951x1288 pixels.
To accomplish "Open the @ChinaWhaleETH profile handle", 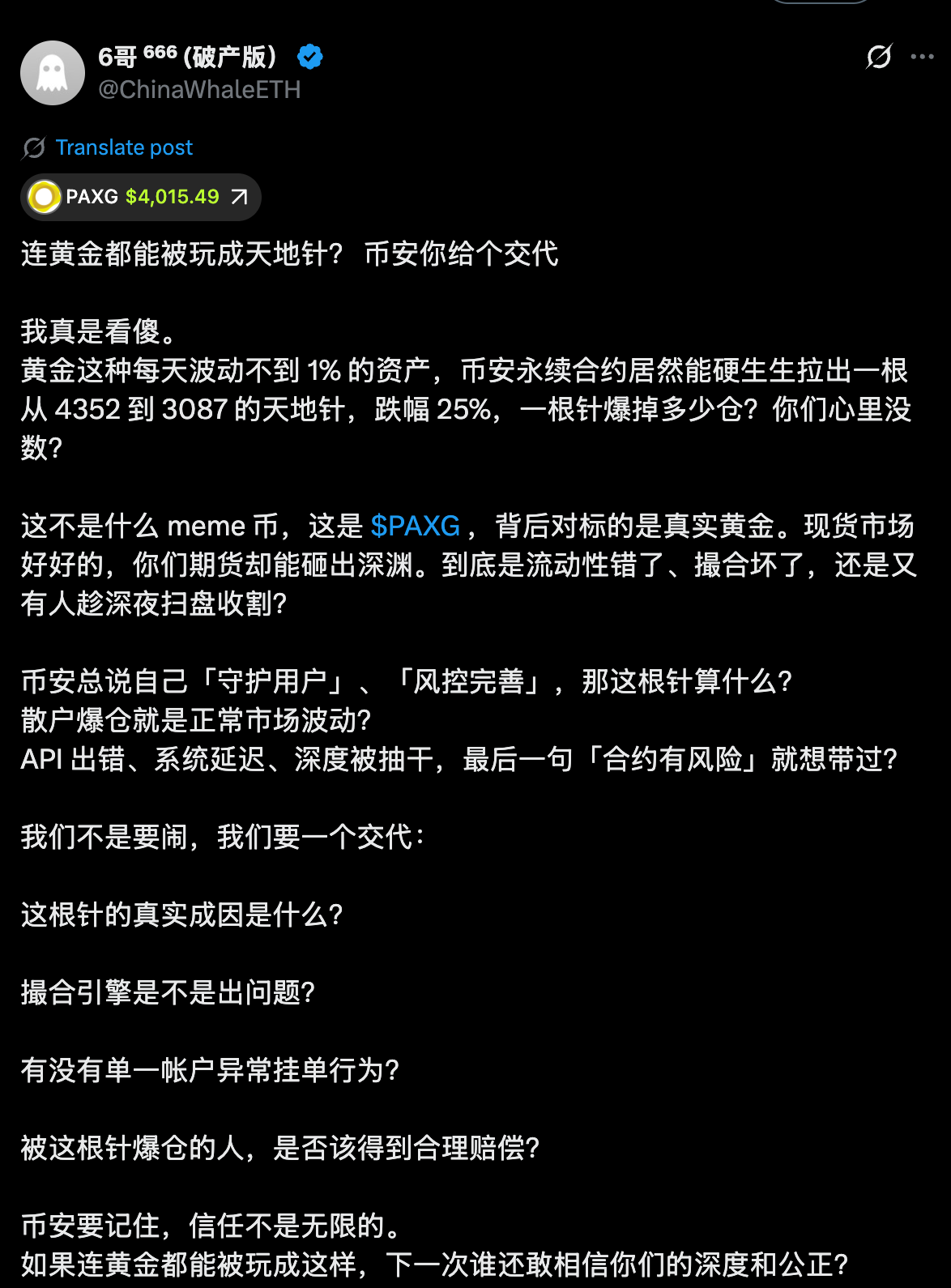I will coord(199,90).
